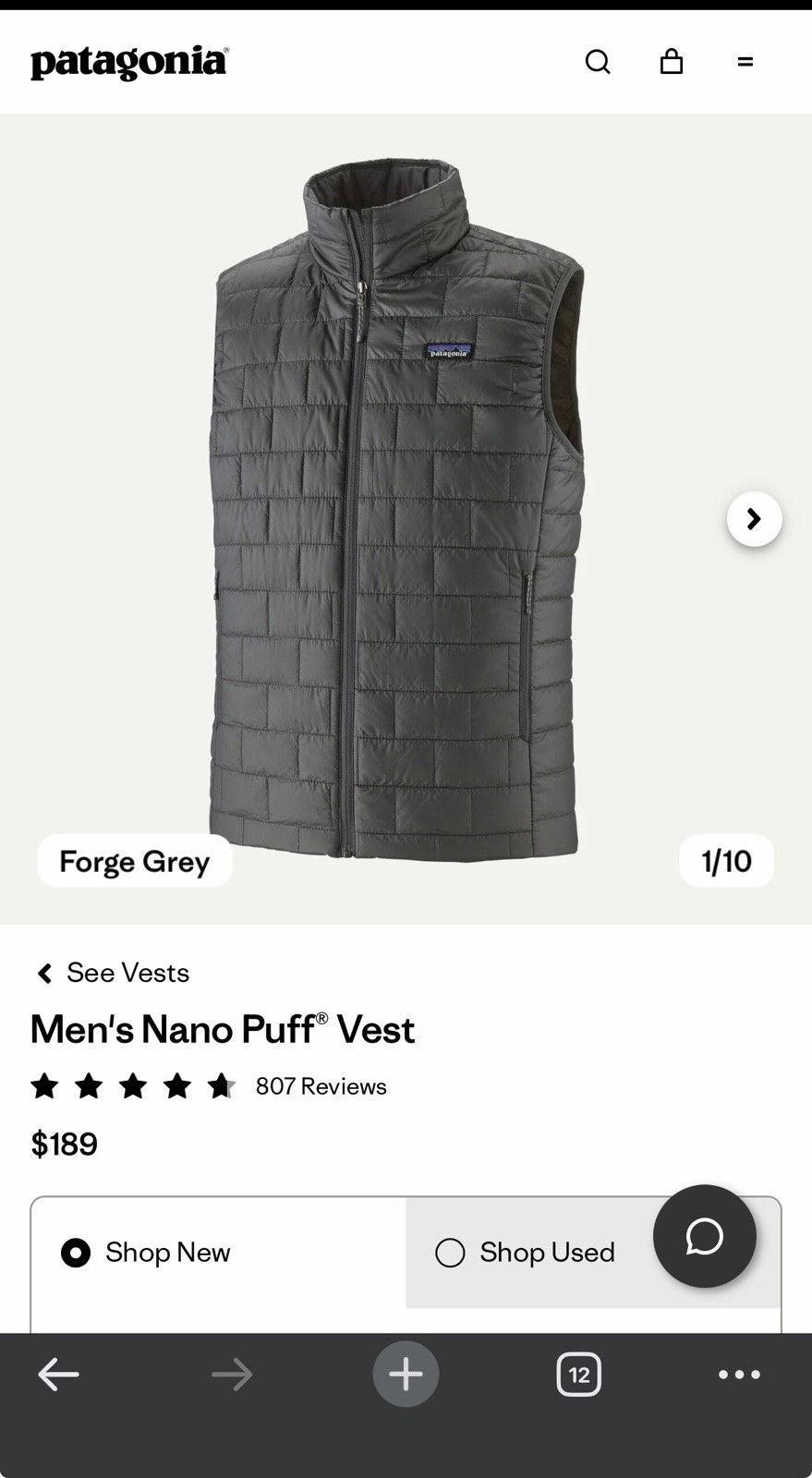
Task: Select the Shop New radio button
Action: point(75,1253)
